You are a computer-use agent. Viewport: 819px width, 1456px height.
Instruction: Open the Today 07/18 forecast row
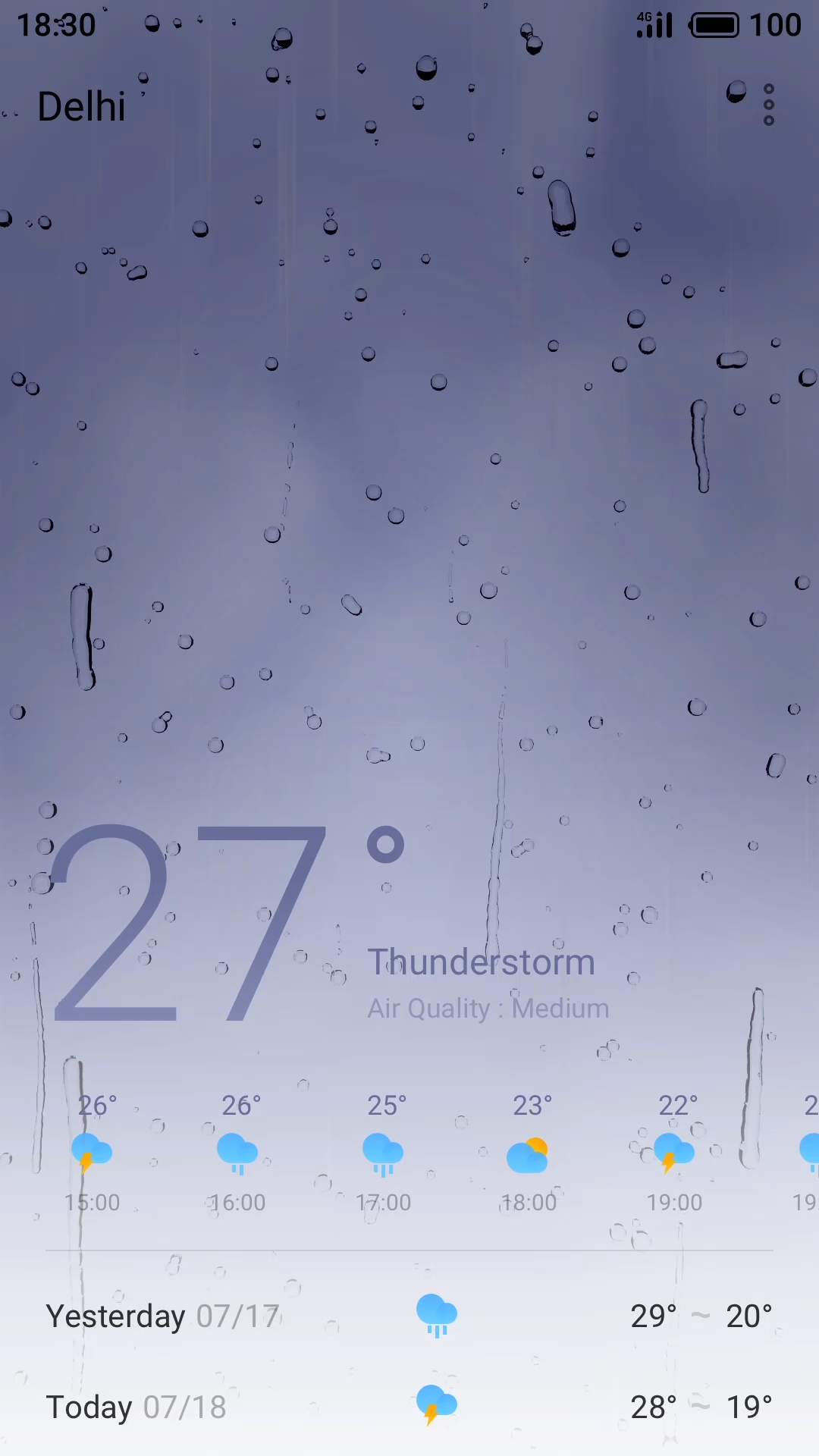point(409,1407)
